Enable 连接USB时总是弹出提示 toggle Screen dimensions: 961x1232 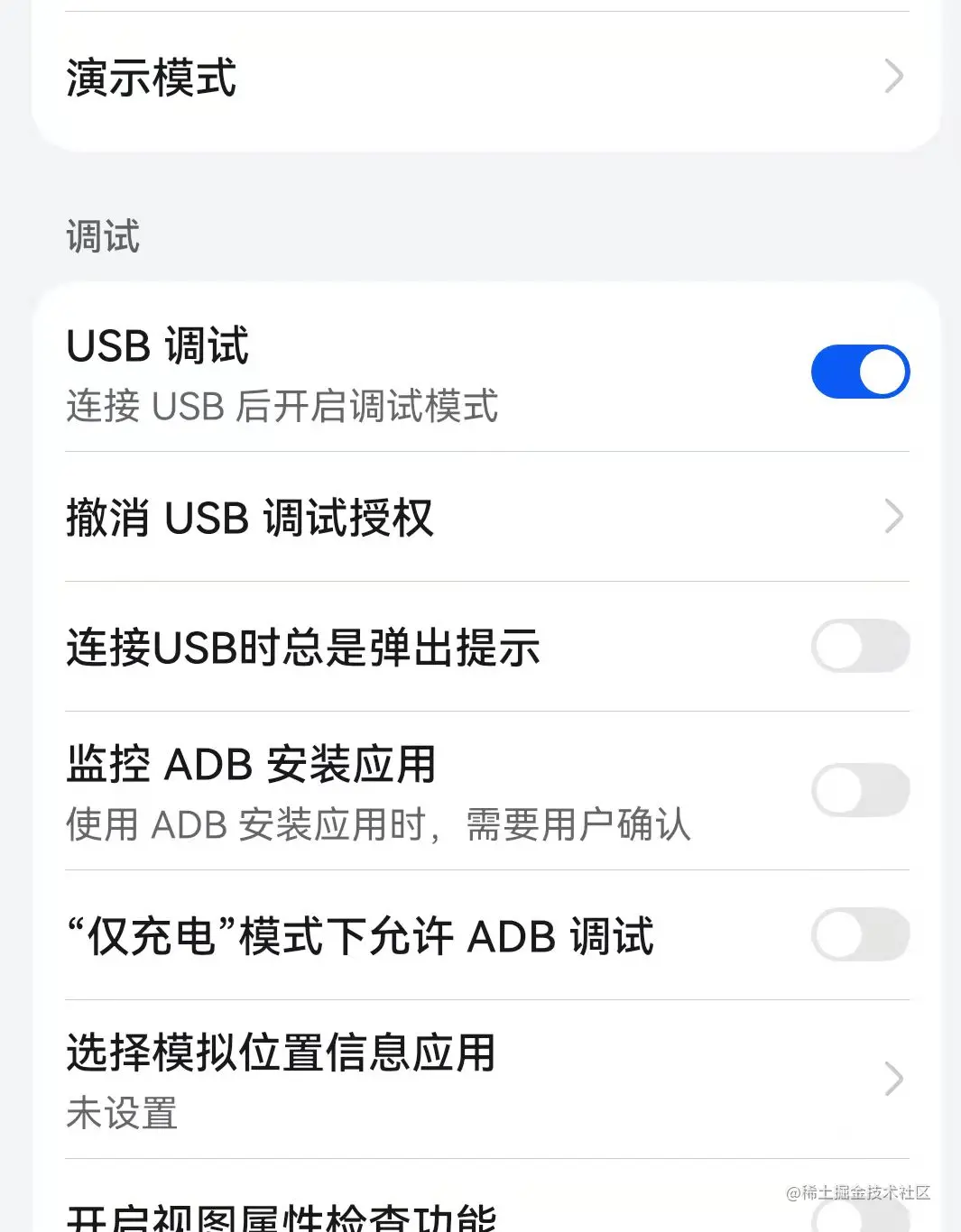[859, 646]
